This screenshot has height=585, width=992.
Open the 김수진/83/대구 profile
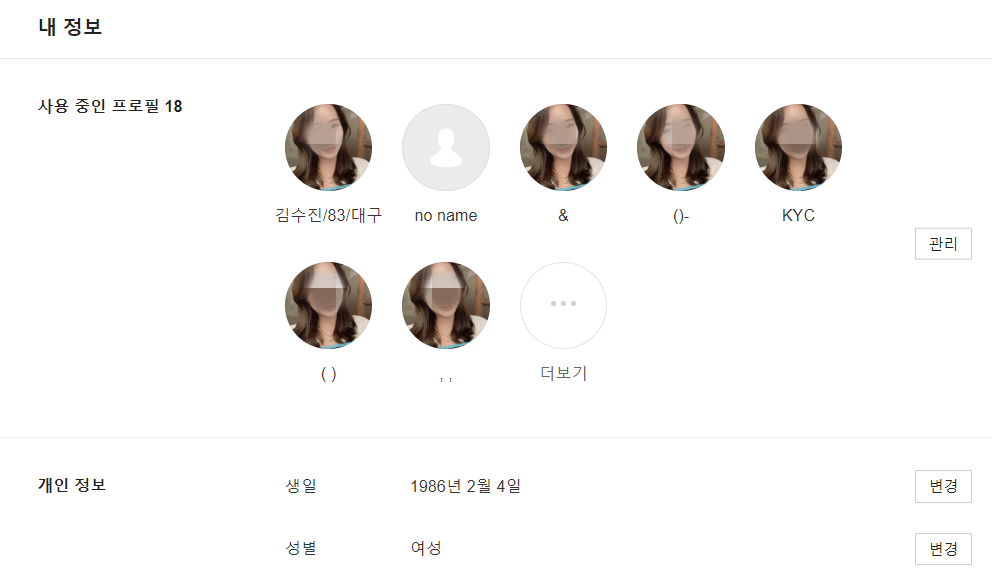[x=328, y=148]
